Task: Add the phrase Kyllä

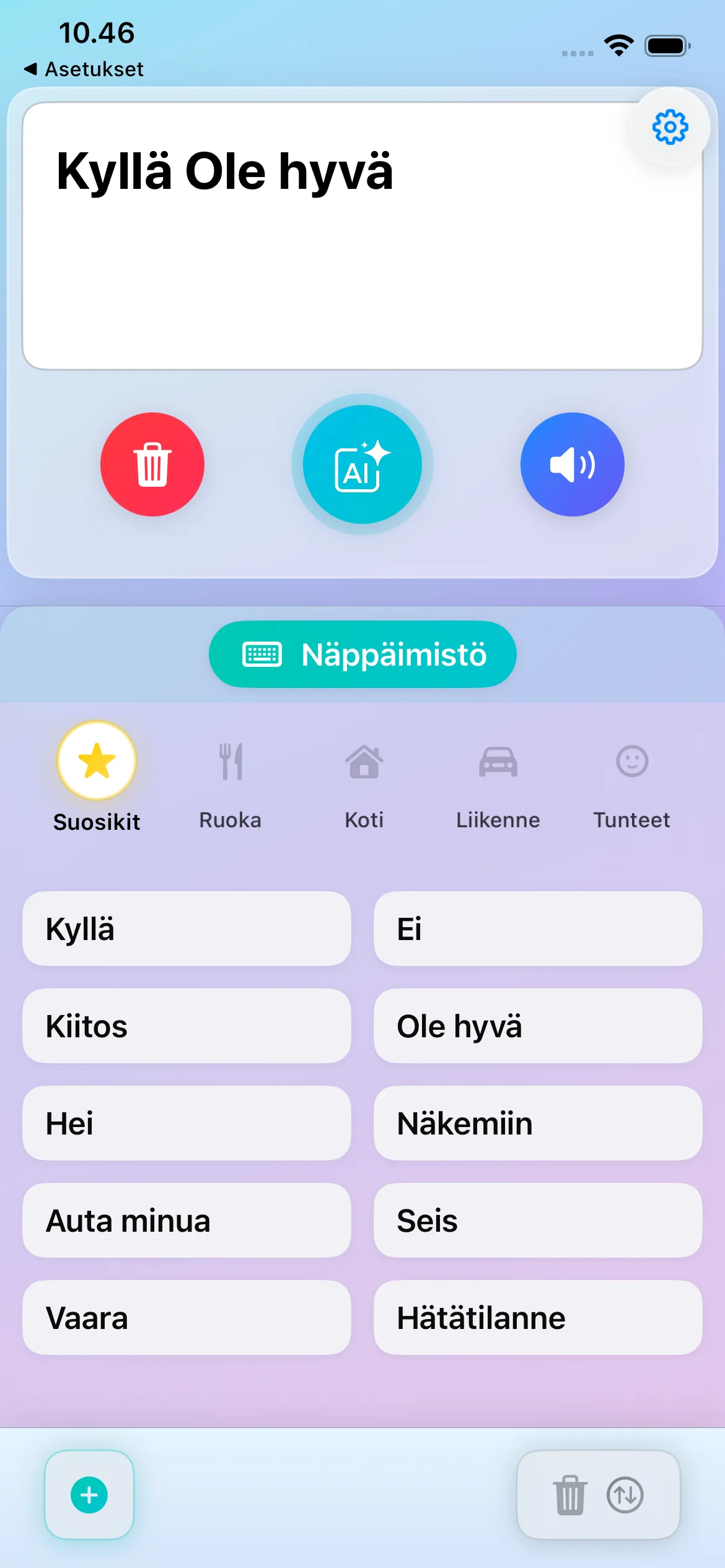Action: pyautogui.click(x=187, y=929)
